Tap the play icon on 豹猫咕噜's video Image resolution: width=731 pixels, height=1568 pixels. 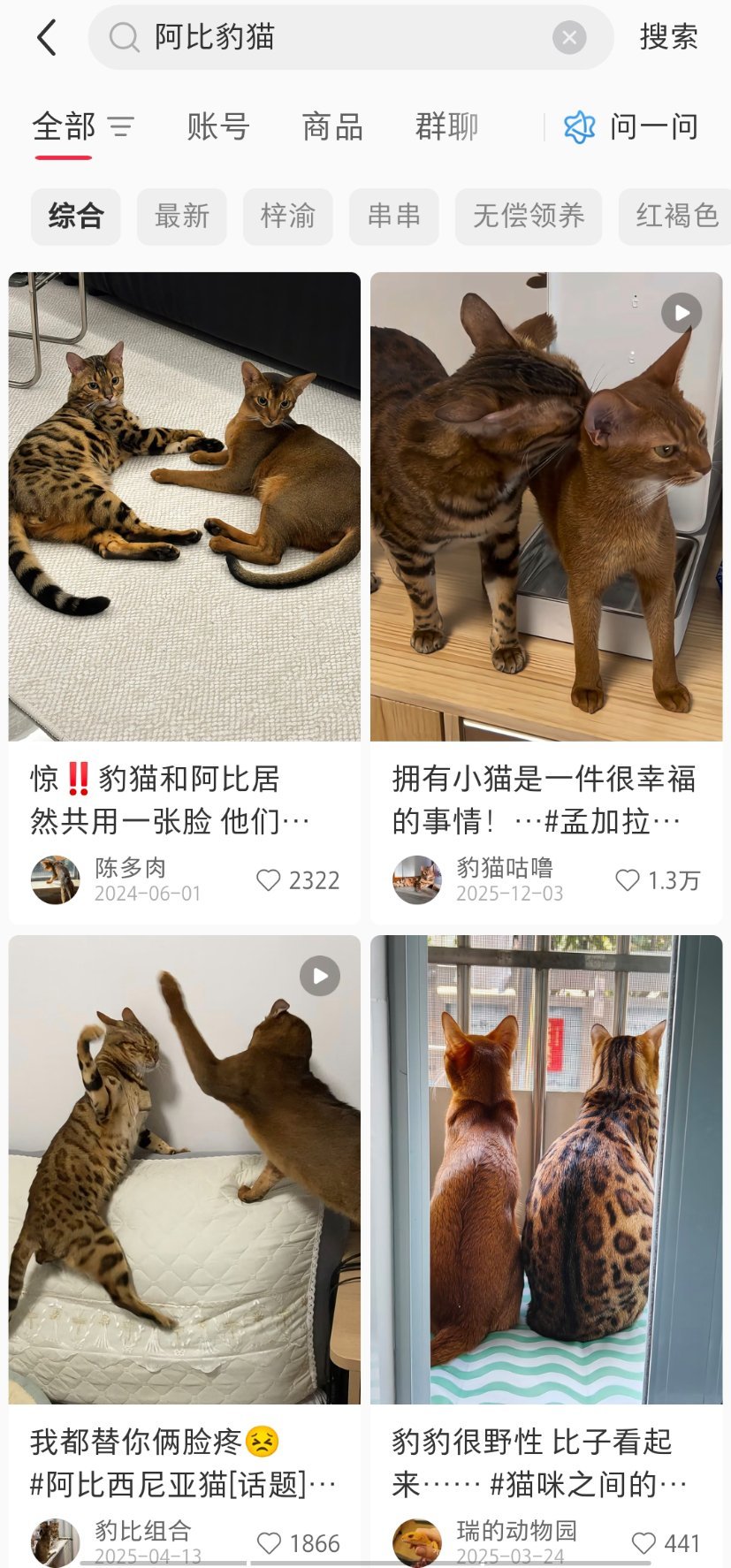680,313
